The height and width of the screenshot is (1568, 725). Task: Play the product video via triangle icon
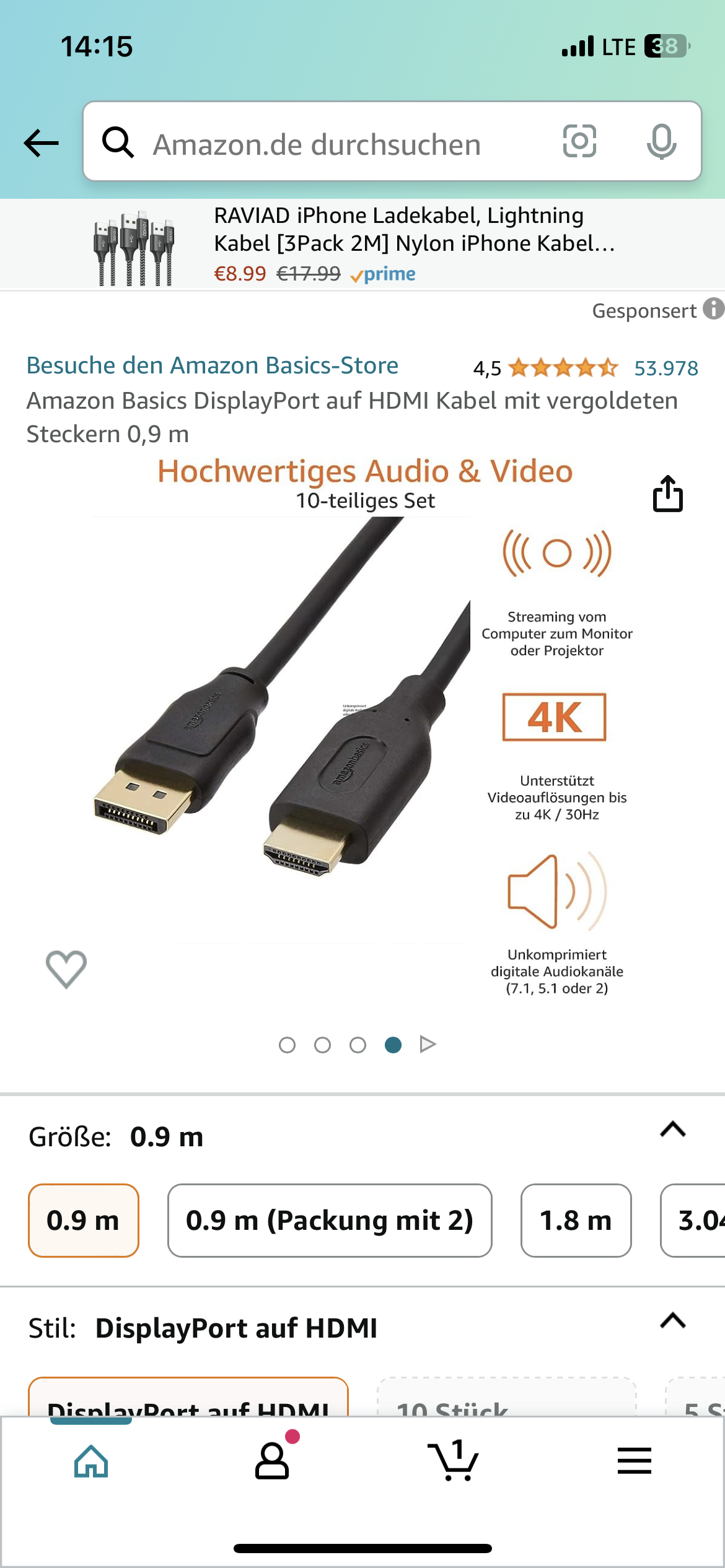click(426, 1043)
